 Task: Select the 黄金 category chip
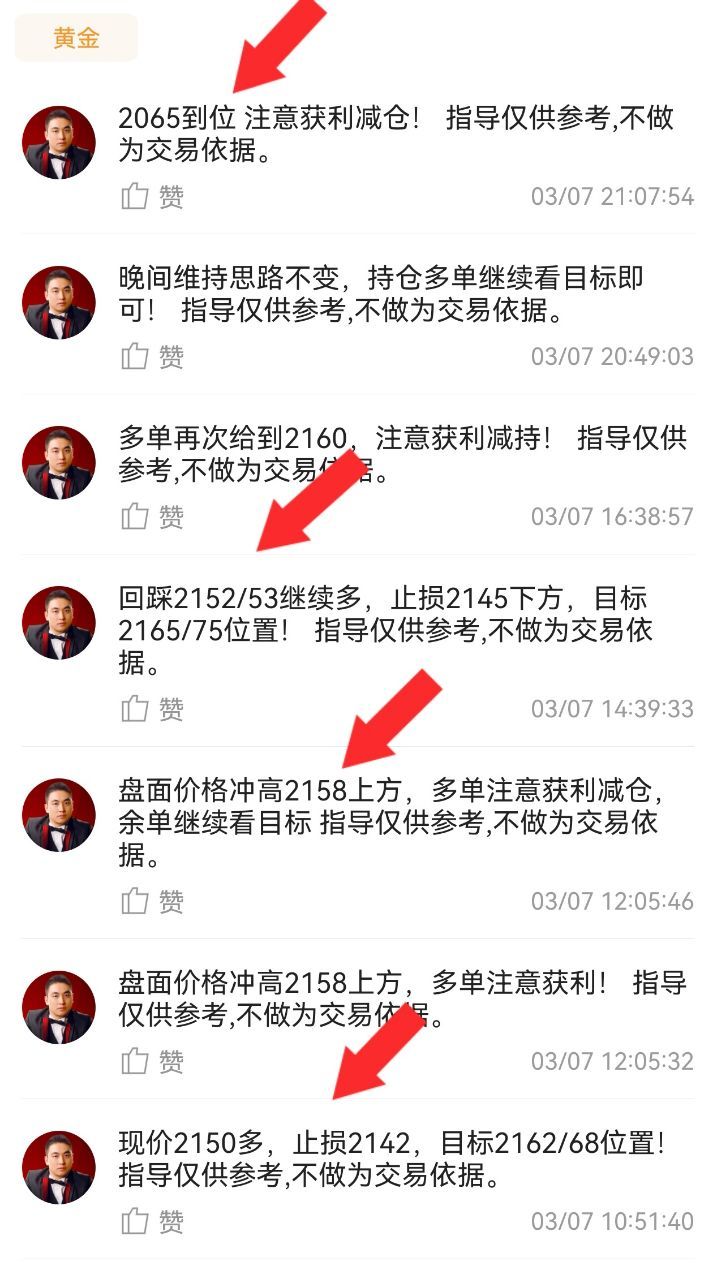tap(76, 38)
